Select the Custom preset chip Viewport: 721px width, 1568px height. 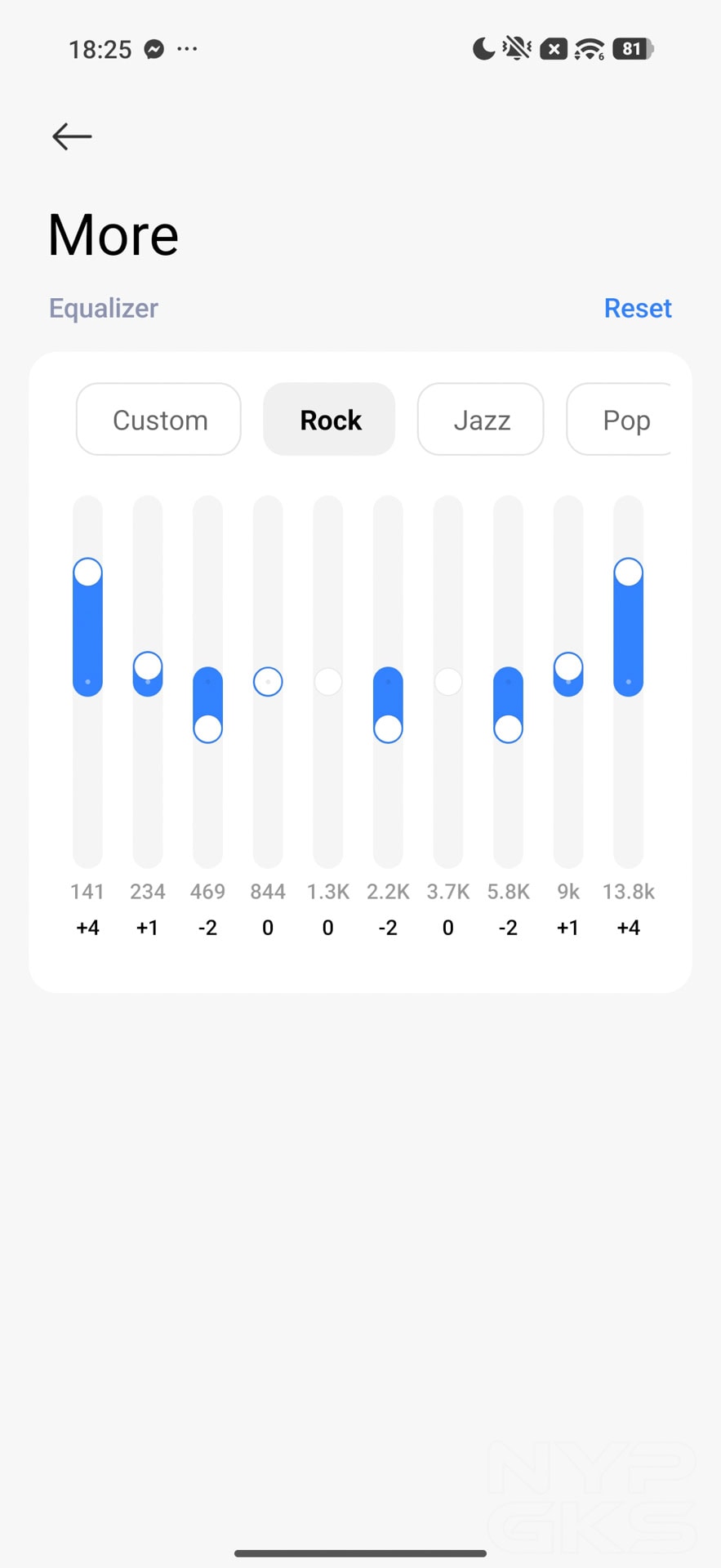158,419
